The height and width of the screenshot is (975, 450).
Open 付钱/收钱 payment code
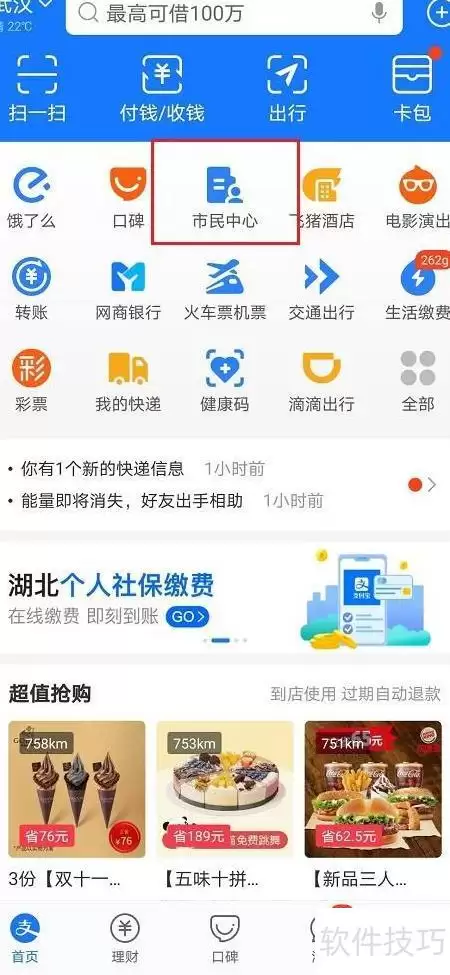click(x=162, y=88)
